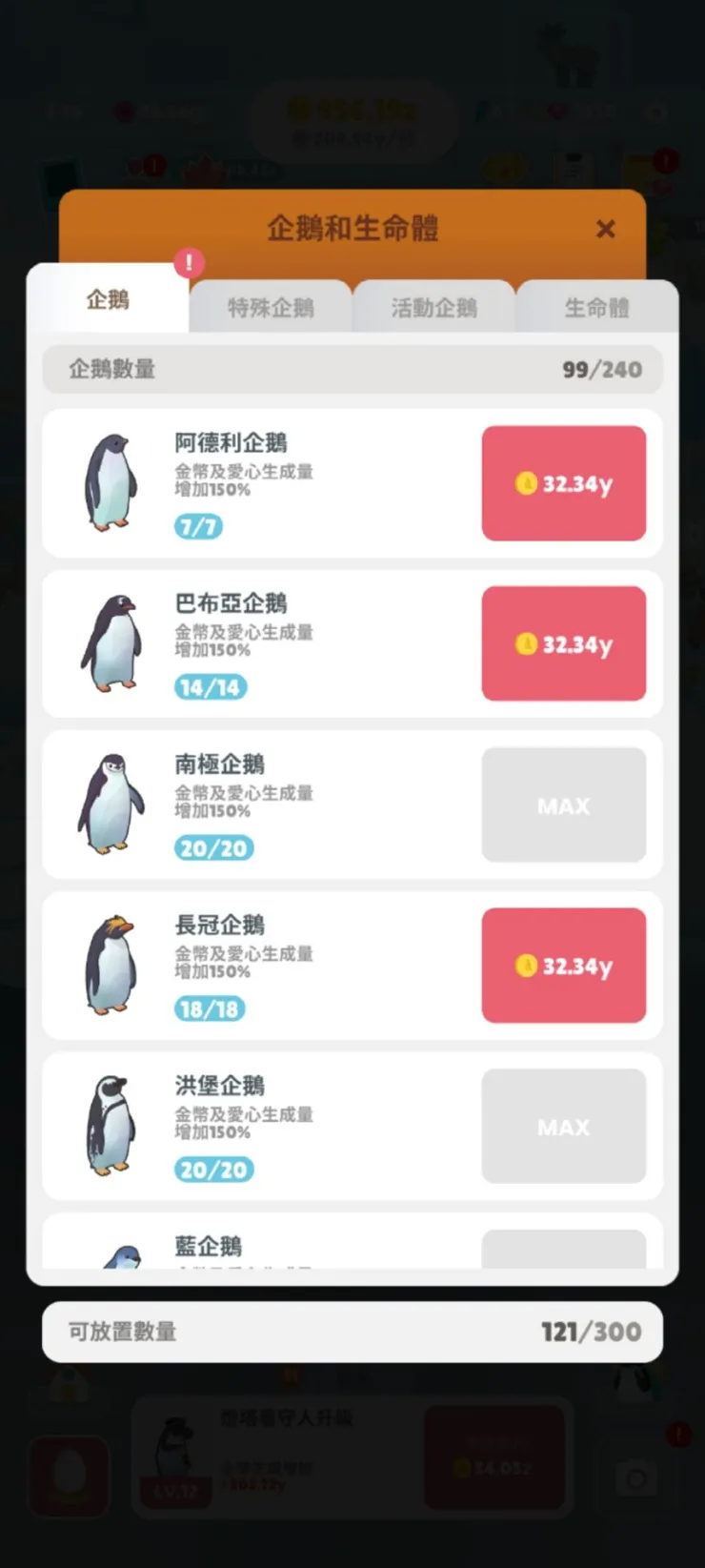Tap the 121/300 placement capacity bar
This screenshot has height=1568, width=705.
coord(352,1332)
